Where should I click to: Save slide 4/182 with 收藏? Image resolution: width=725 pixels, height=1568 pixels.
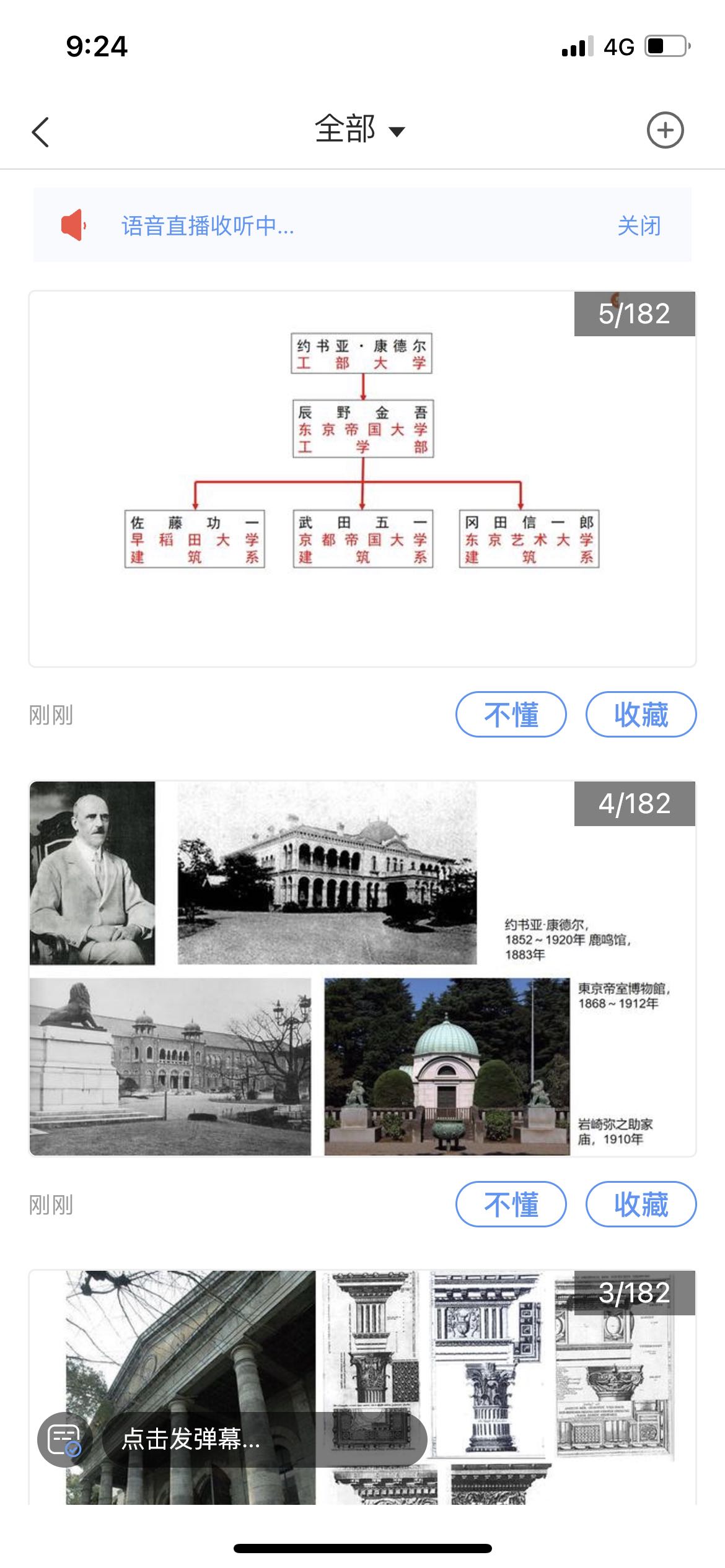pos(641,1204)
